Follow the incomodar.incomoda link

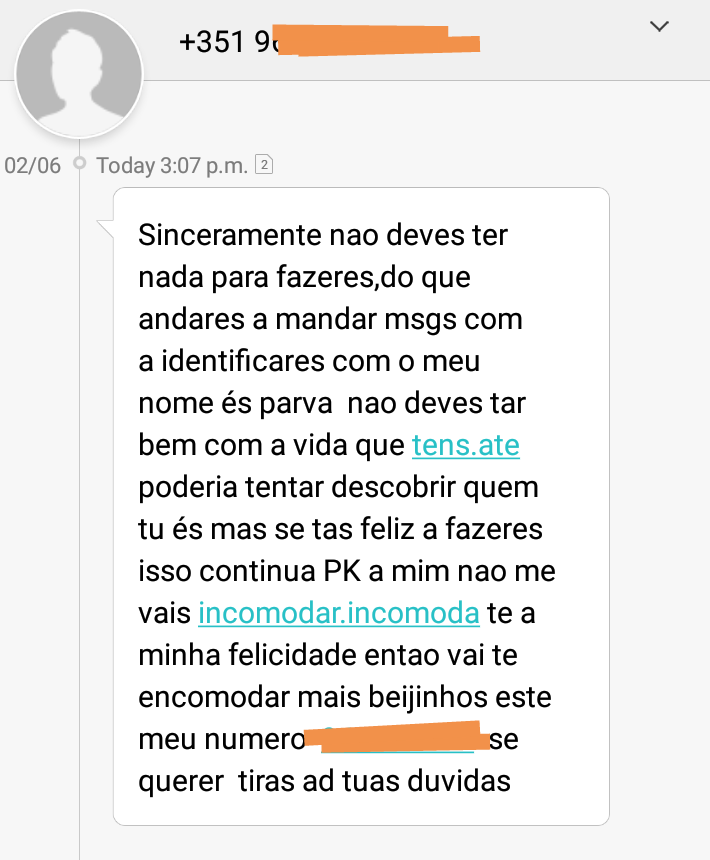pos(339,613)
